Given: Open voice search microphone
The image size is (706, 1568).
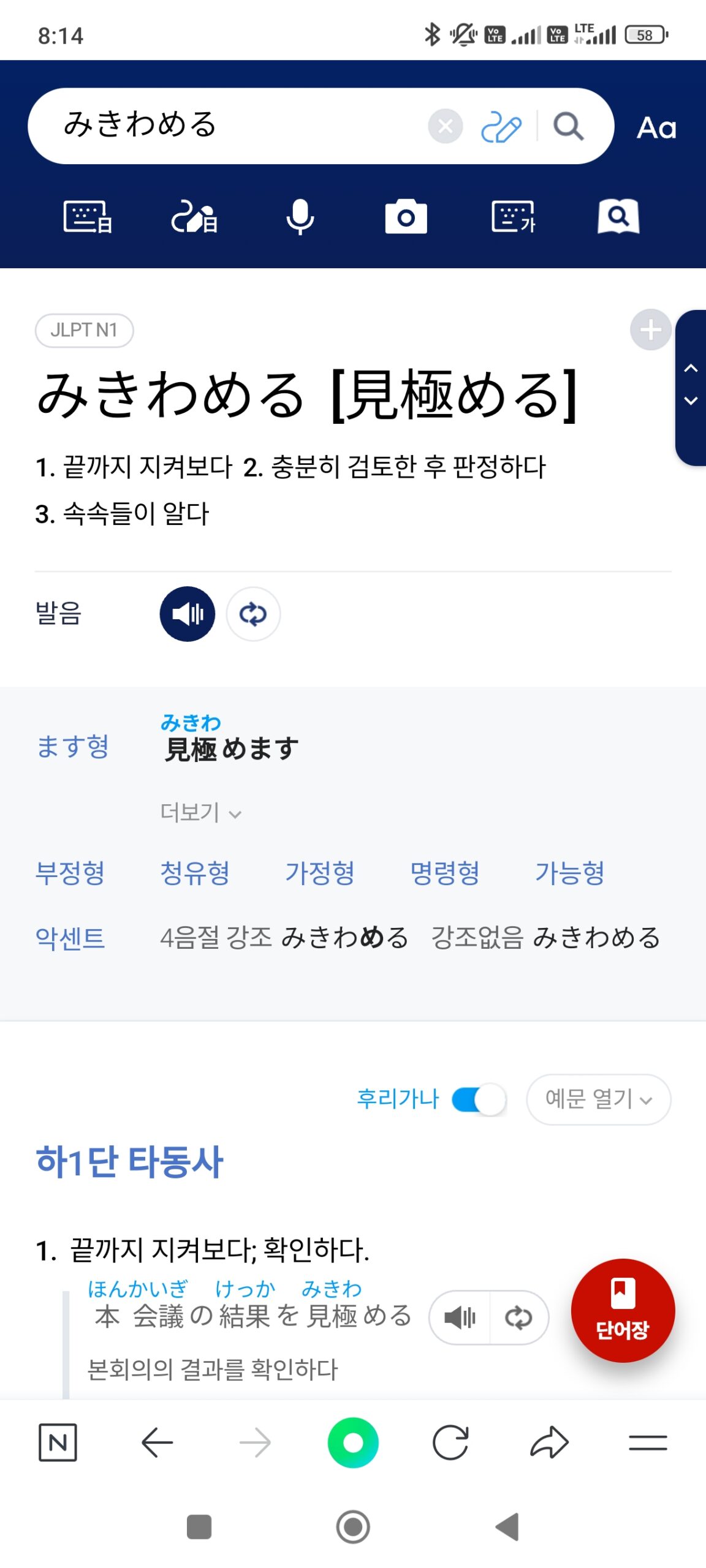Looking at the screenshot, I should [x=300, y=217].
